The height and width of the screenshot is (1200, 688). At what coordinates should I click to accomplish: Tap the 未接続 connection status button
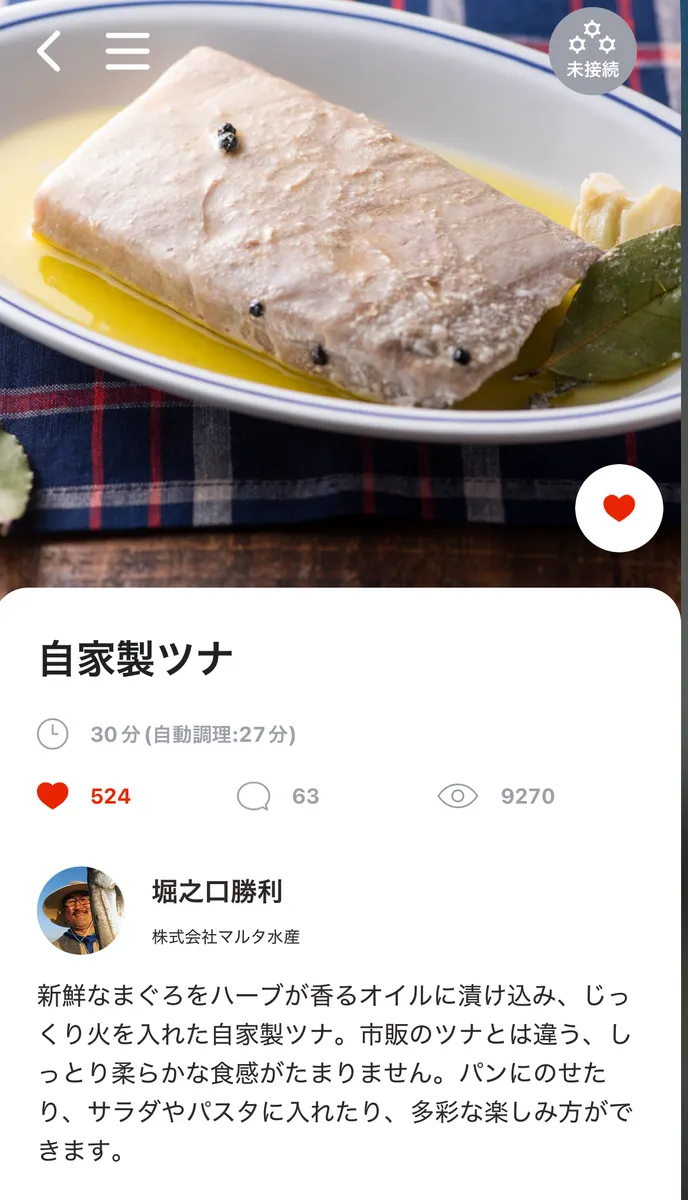(593, 51)
